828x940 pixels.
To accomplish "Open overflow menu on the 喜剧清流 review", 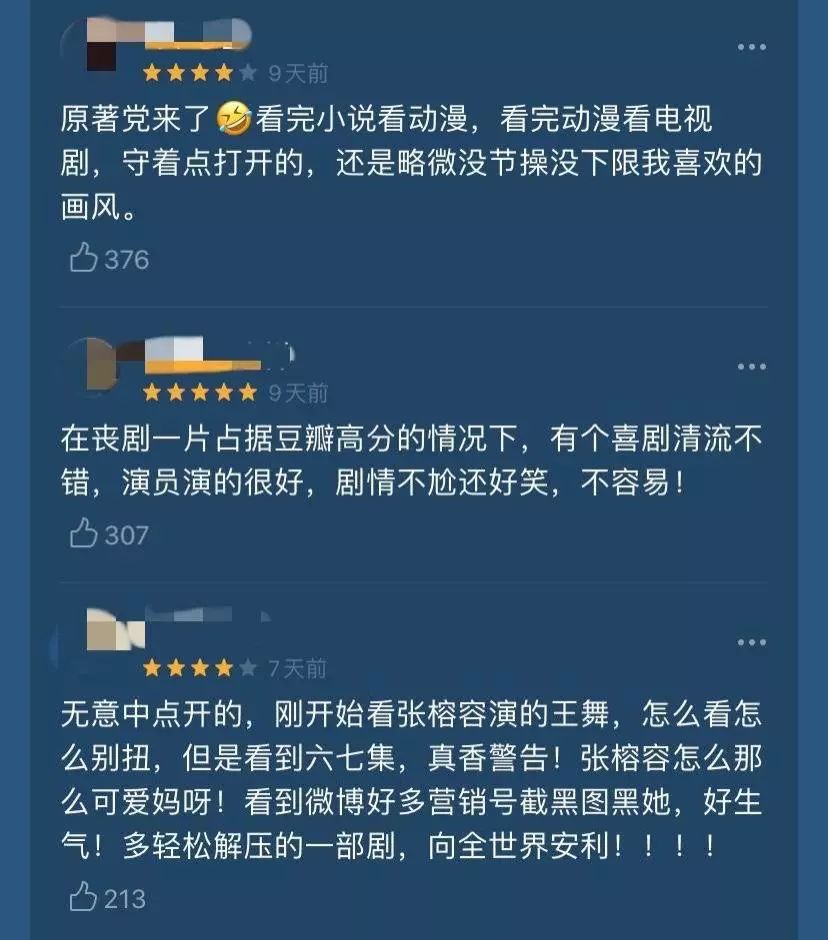I will tap(751, 366).
